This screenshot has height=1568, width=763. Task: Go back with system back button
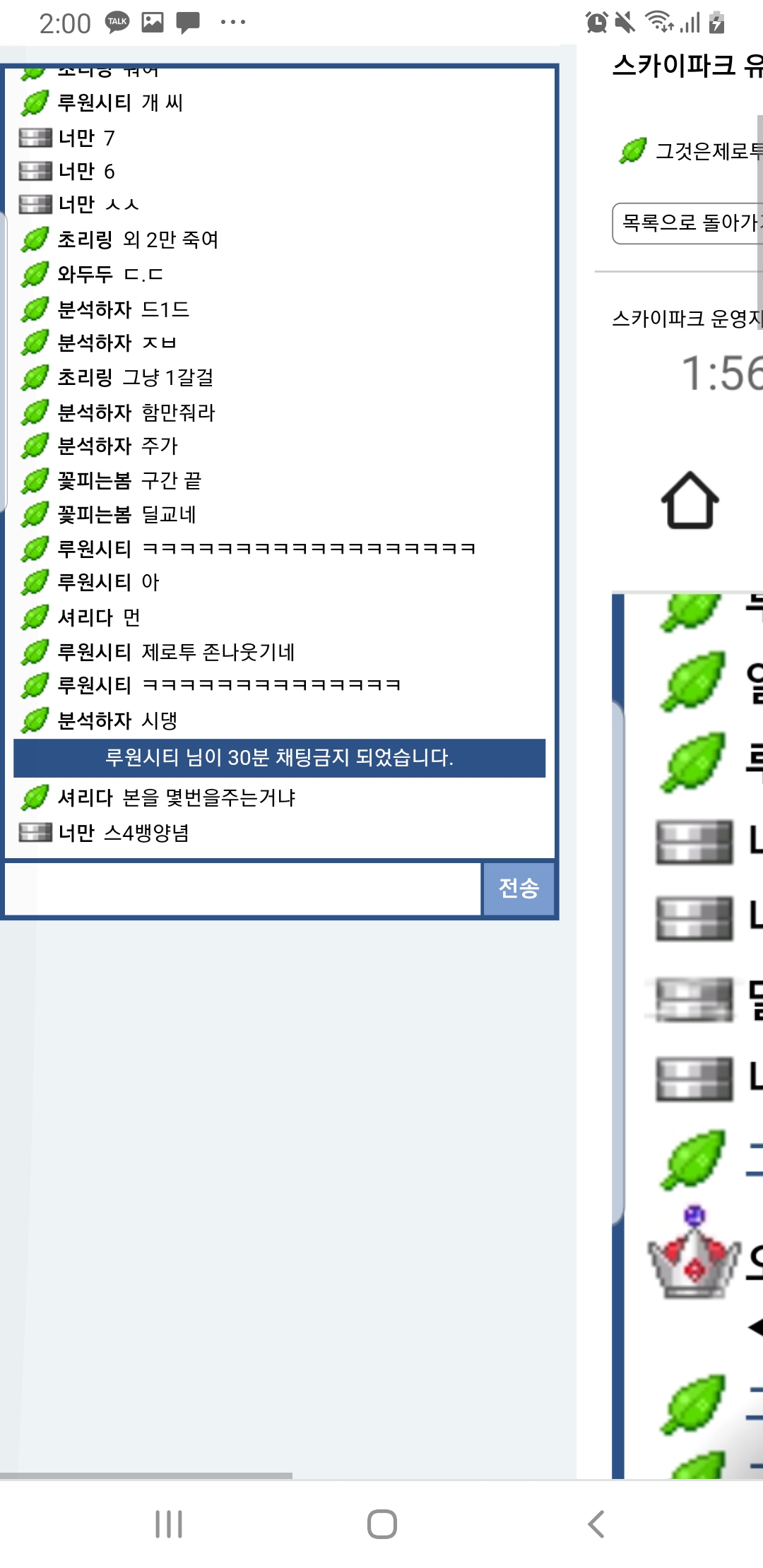click(x=596, y=1524)
